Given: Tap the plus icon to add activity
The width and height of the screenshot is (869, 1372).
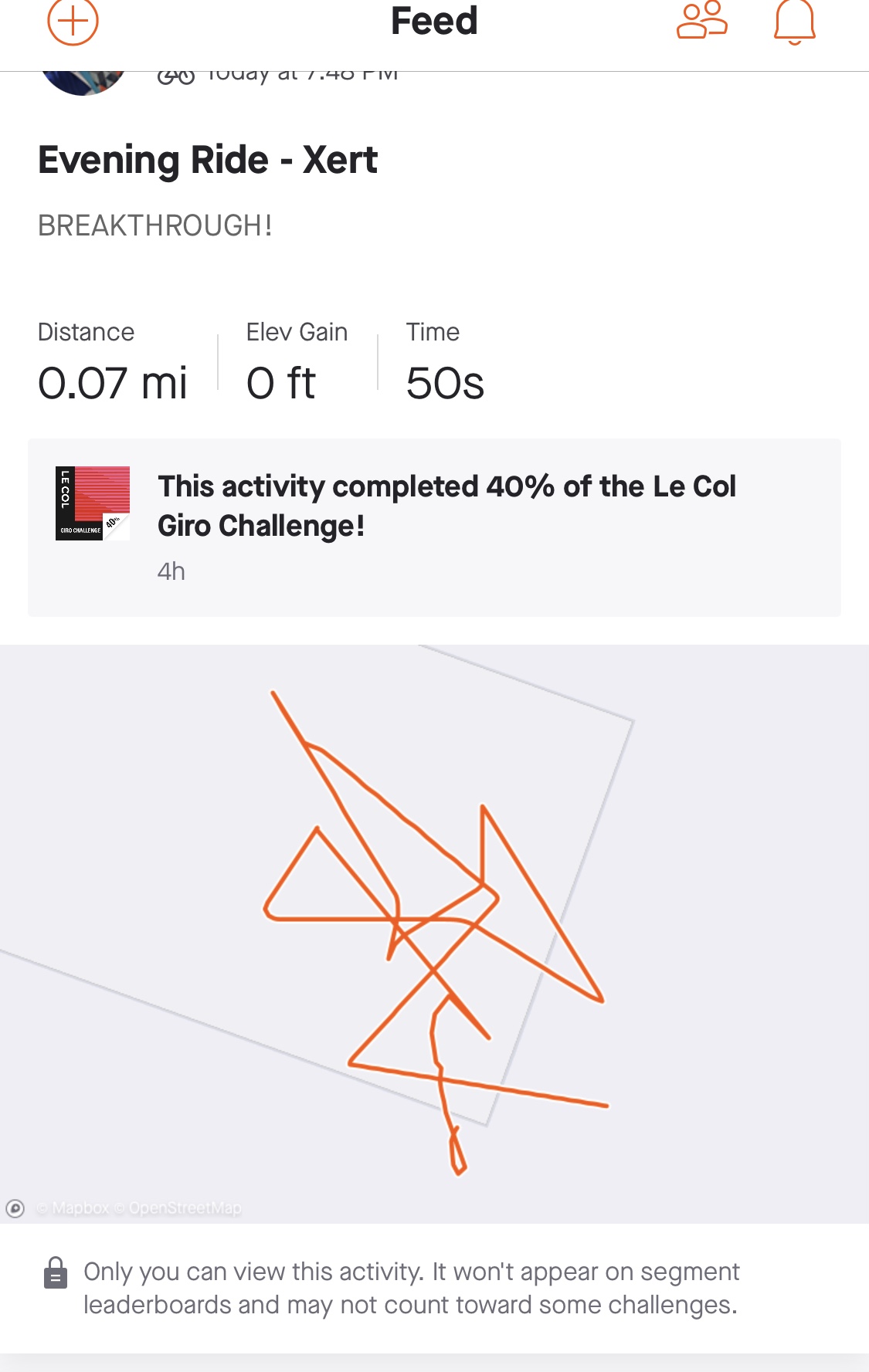Looking at the screenshot, I should pos(73,21).
